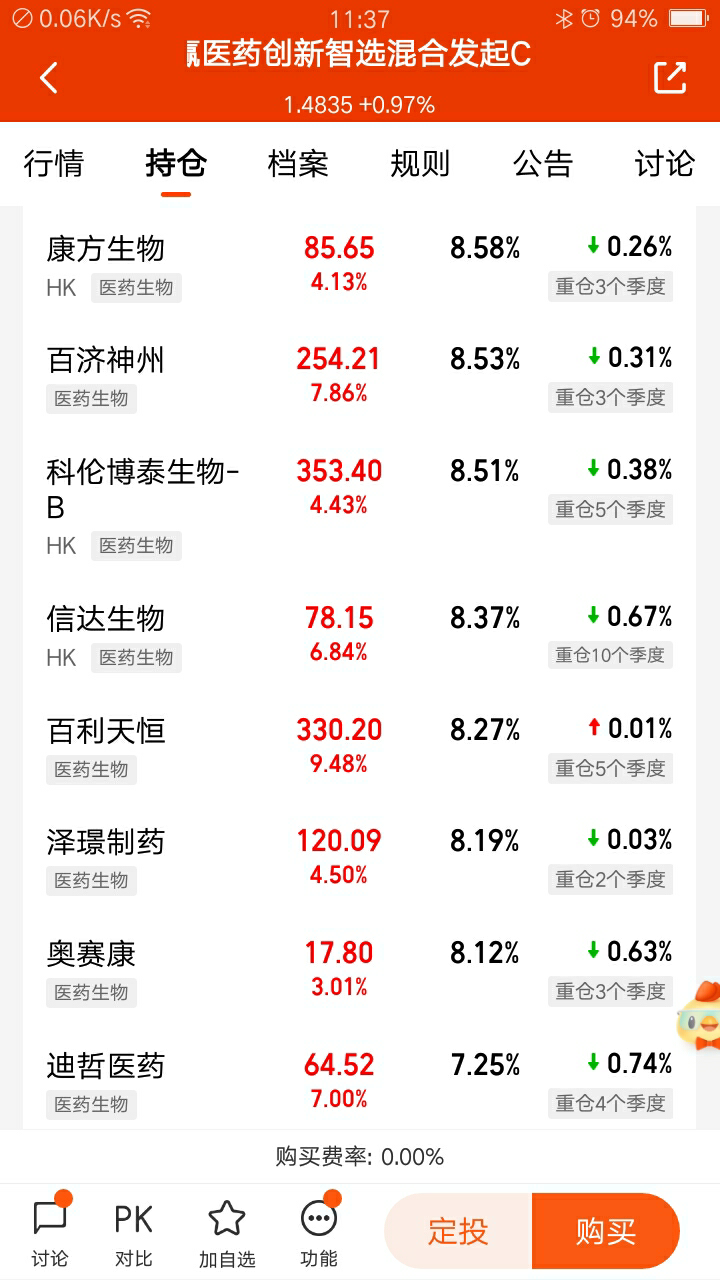Image resolution: width=720 pixels, height=1280 pixels.
Task: Share this fund page
Action: coord(670,78)
